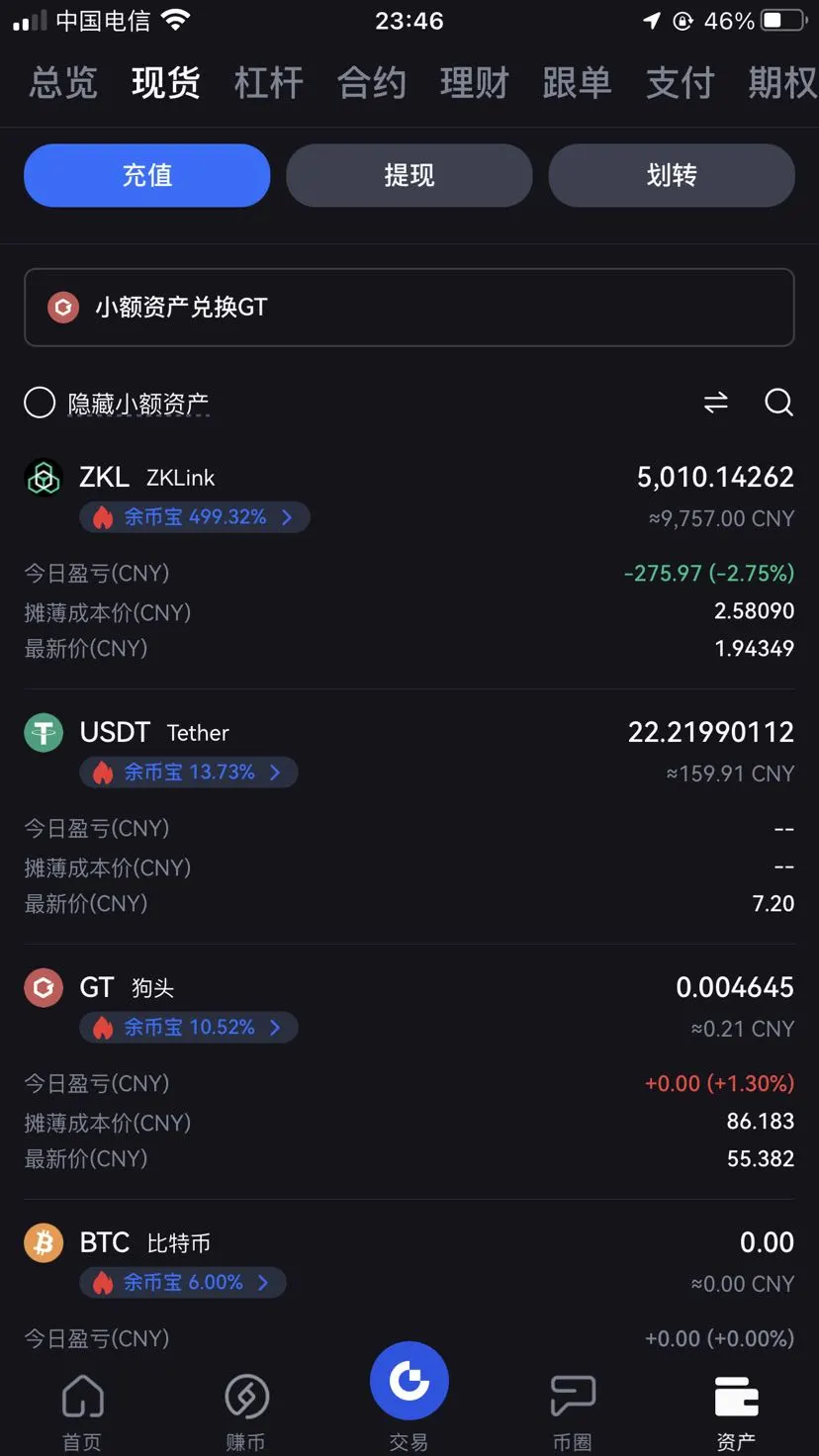Open GT 余币宝 10.52% chip
This screenshot has width=819, height=1456.
click(189, 1028)
